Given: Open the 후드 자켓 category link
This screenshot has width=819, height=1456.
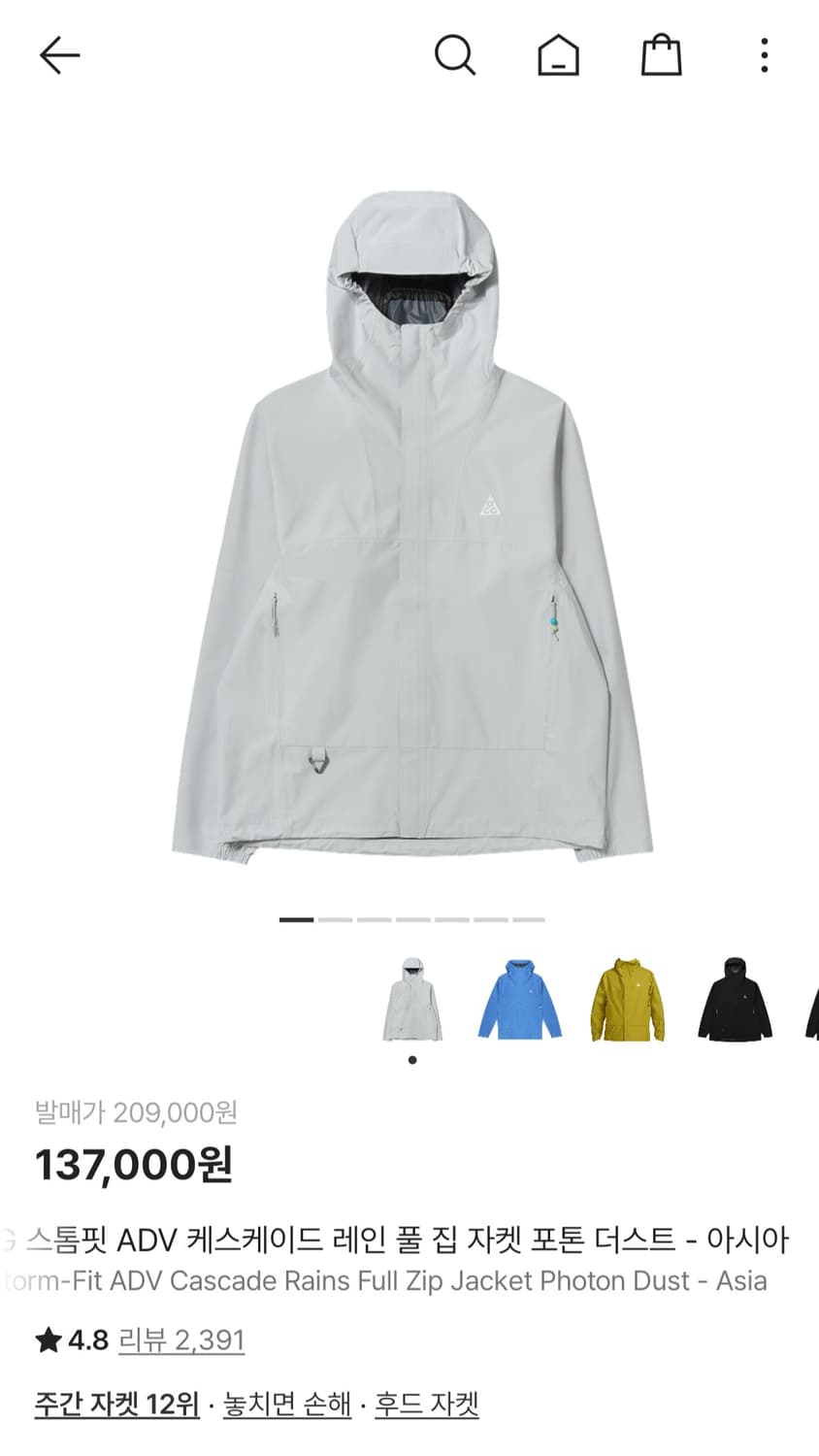Looking at the screenshot, I should [427, 1402].
